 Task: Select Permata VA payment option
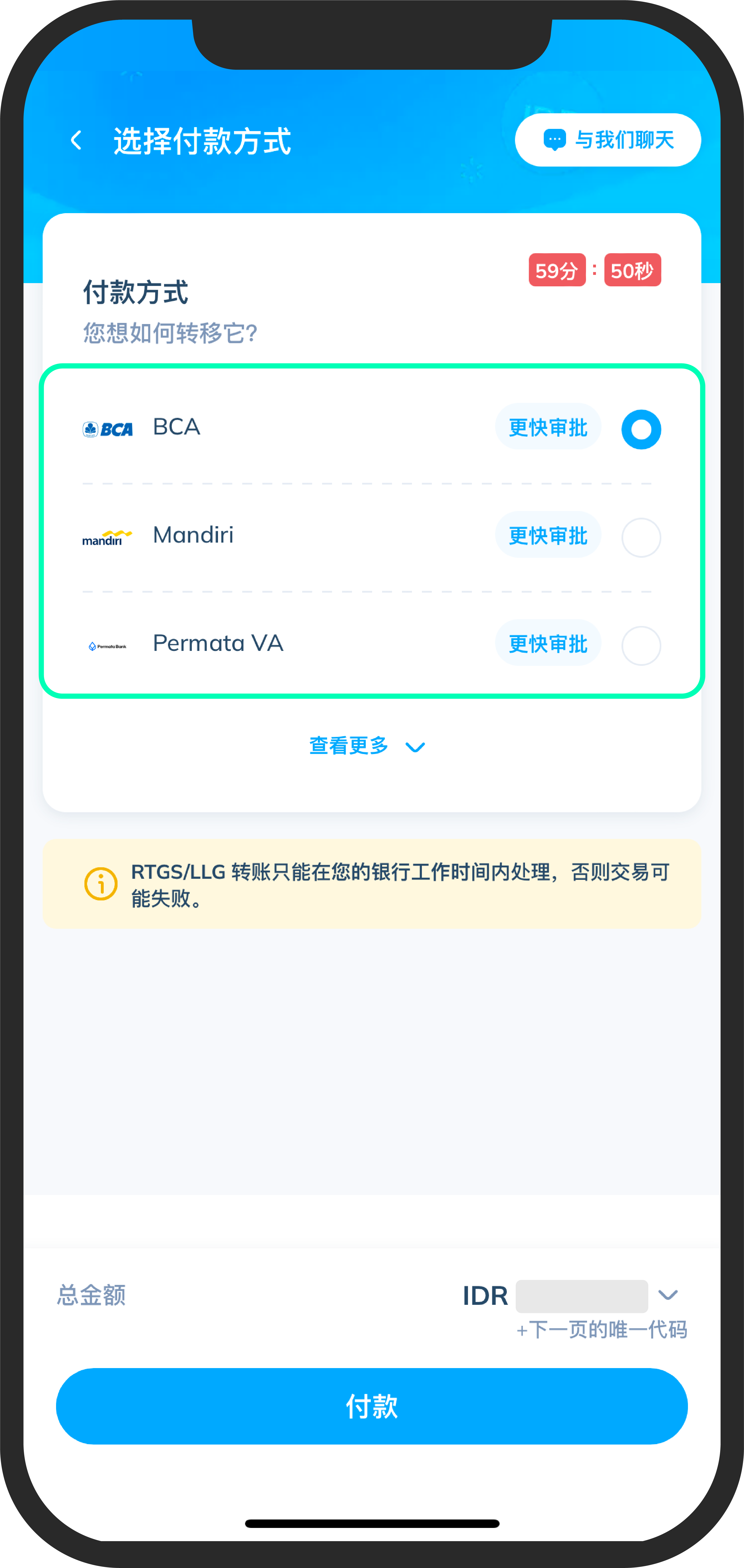click(x=641, y=646)
